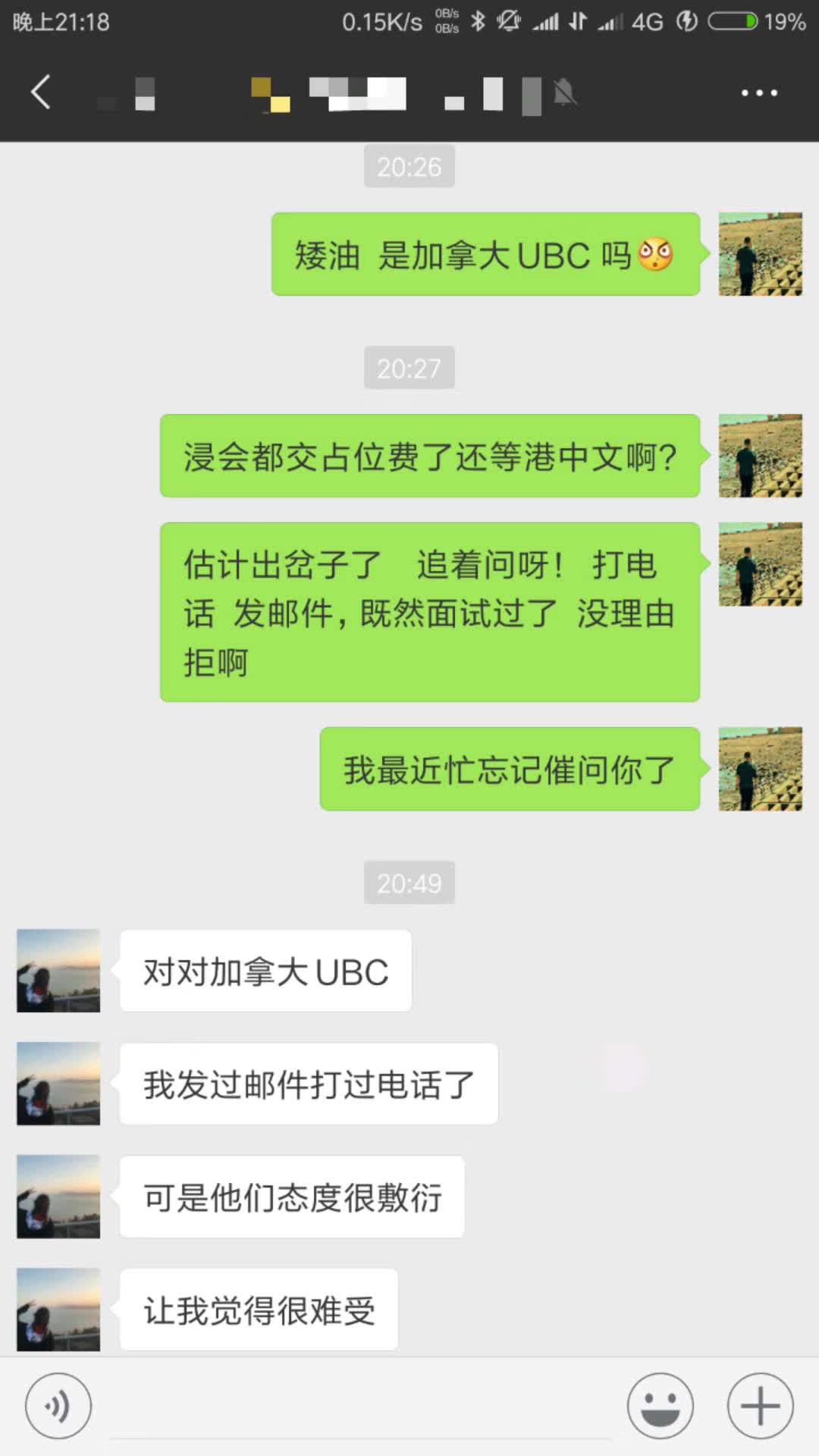This screenshot has height=1456, width=819.
Task: Open sender avatar beside 矮油 是加拿大UBC吗
Action: coord(760,254)
